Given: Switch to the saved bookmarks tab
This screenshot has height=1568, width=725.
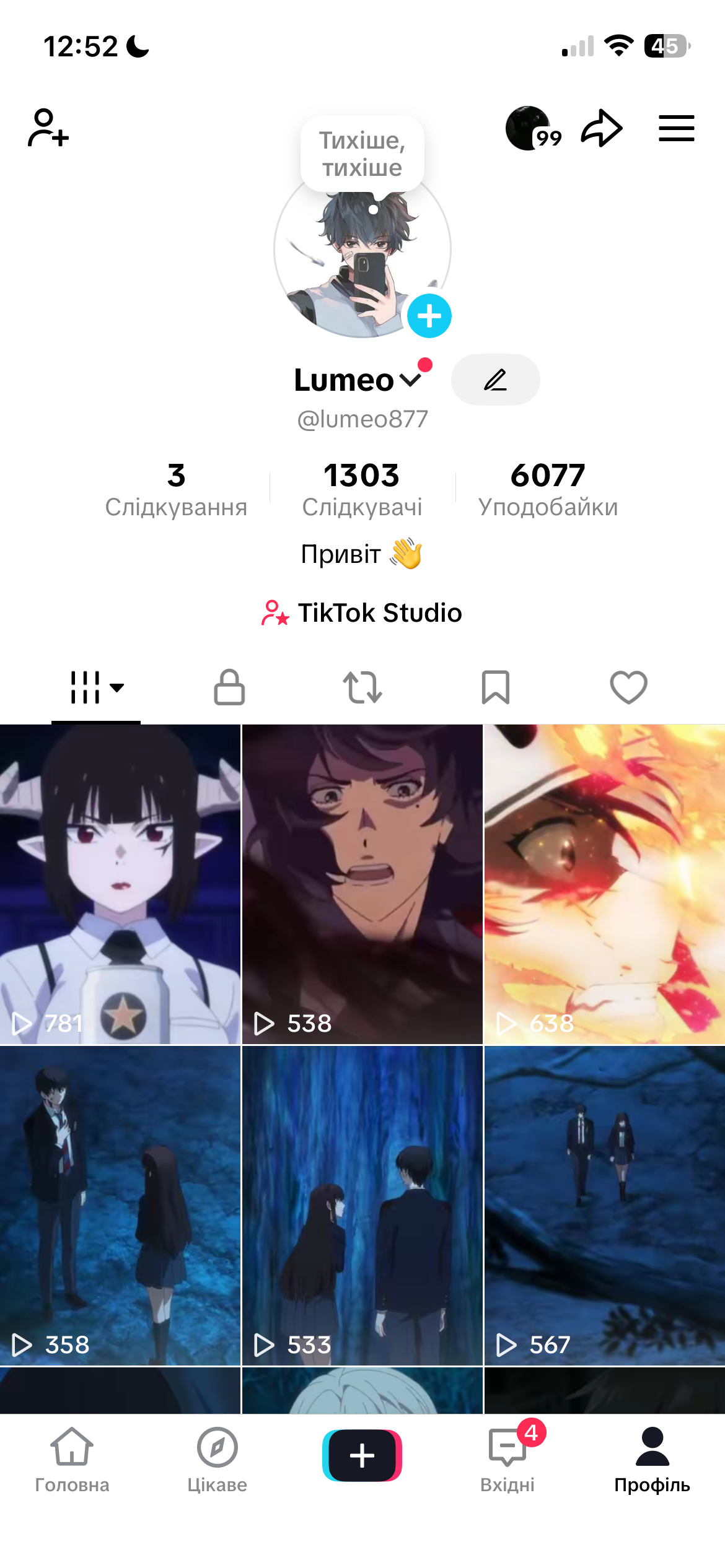Looking at the screenshot, I should pyautogui.click(x=495, y=687).
